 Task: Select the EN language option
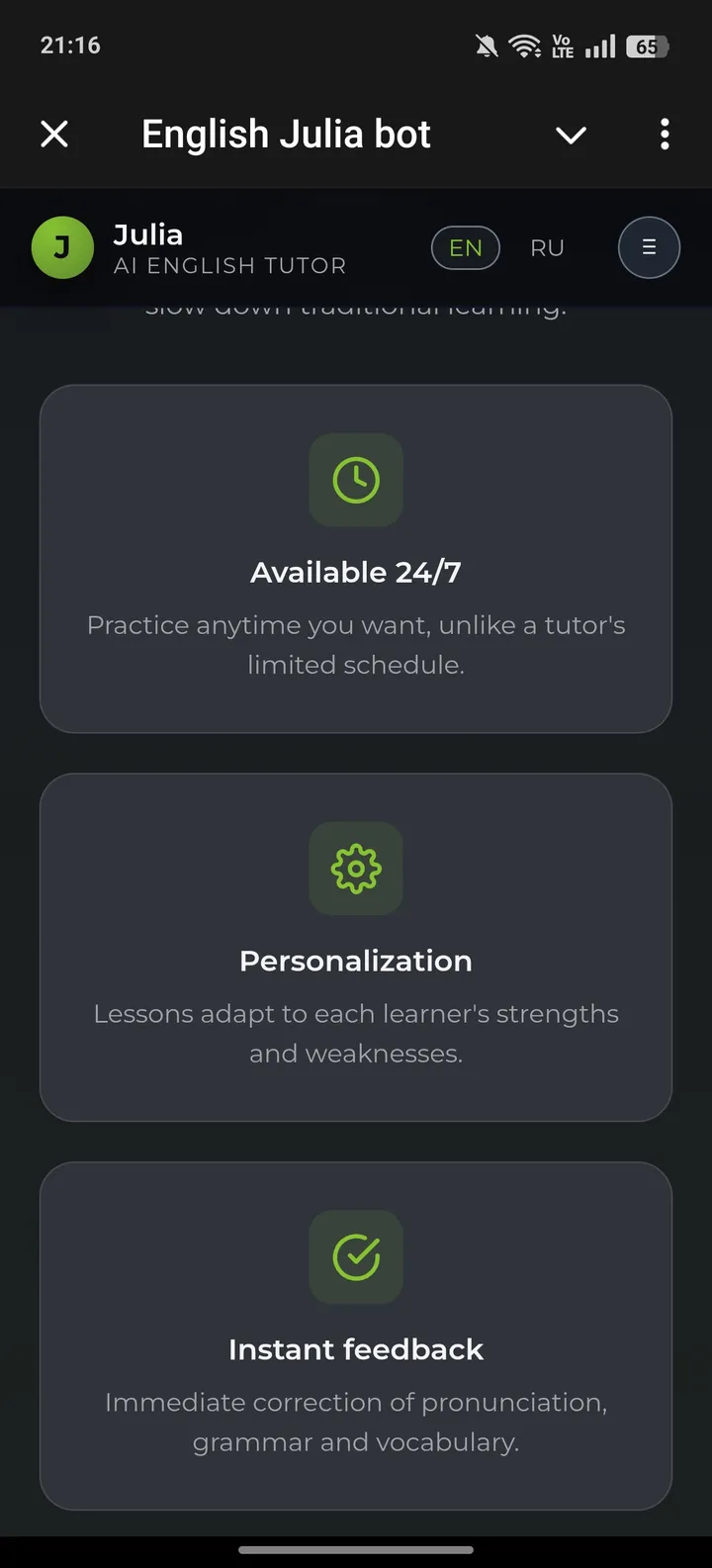[466, 247]
